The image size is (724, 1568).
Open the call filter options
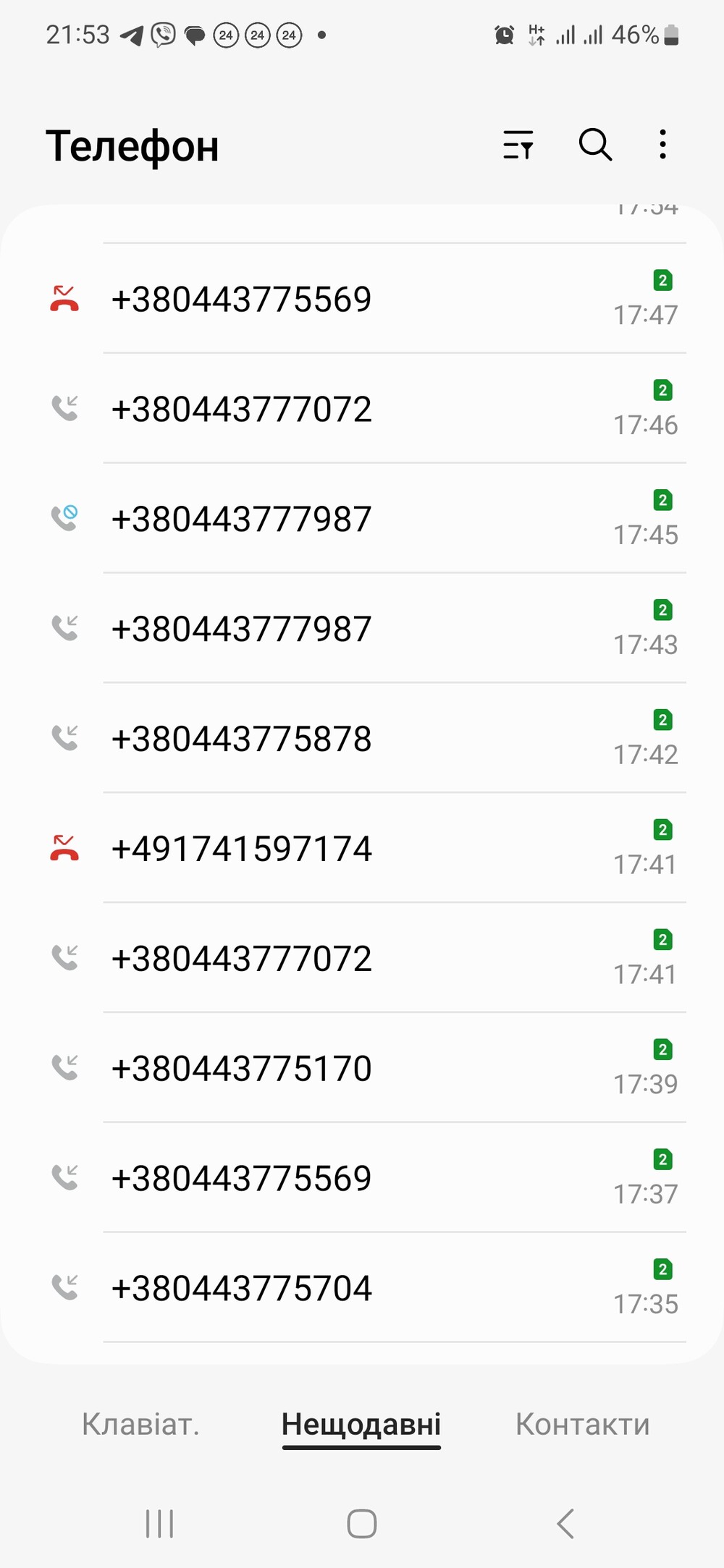click(x=518, y=145)
